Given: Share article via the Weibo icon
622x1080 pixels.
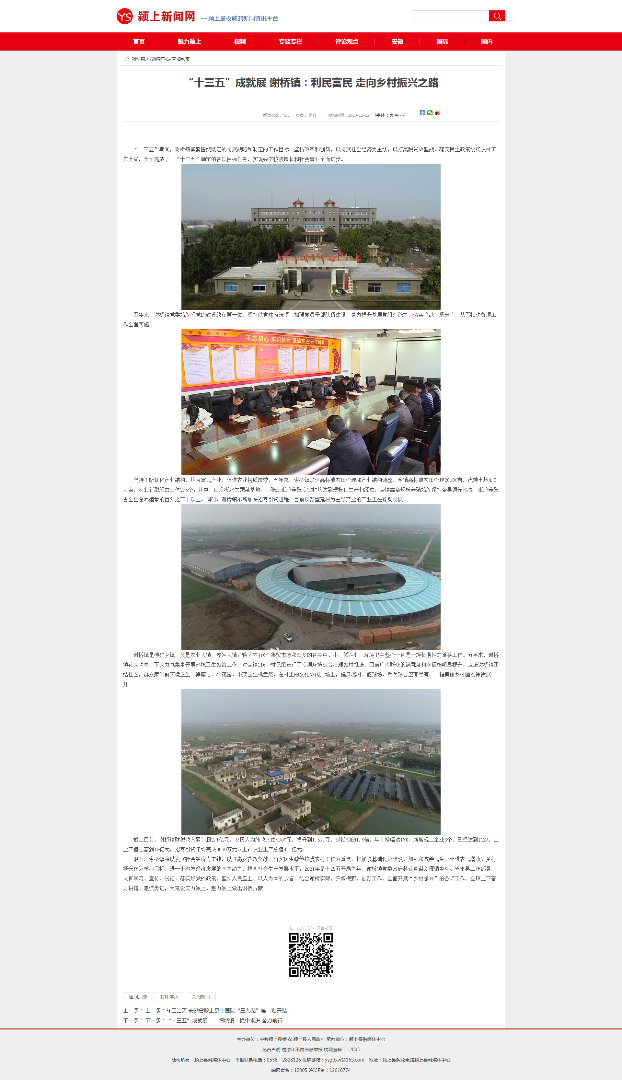Looking at the screenshot, I should click(x=437, y=112).
